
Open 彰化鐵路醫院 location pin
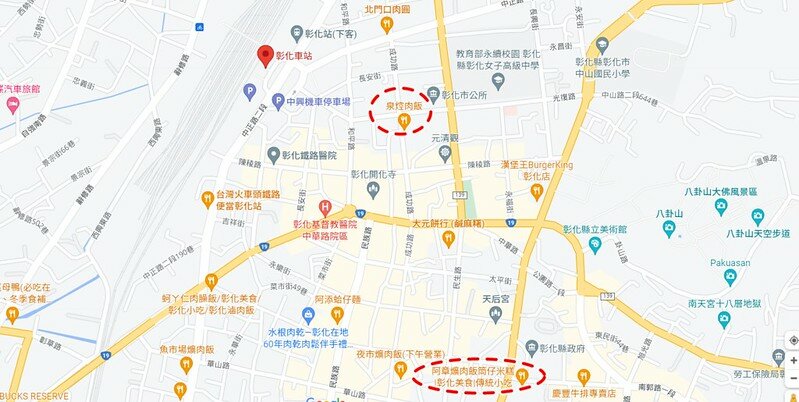274,154
